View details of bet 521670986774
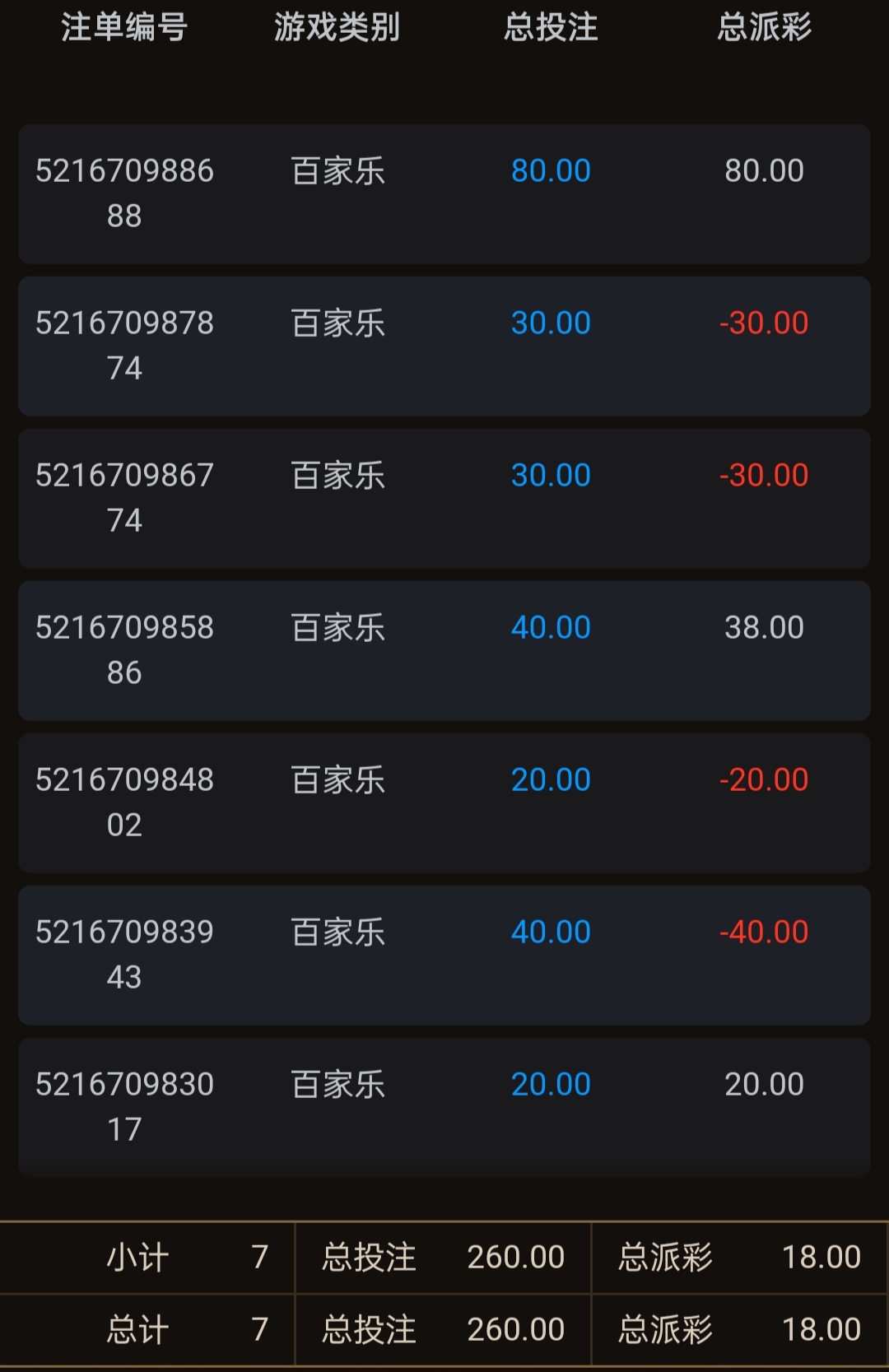Viewport: 889px width, 1372px height. click(444, 498)
